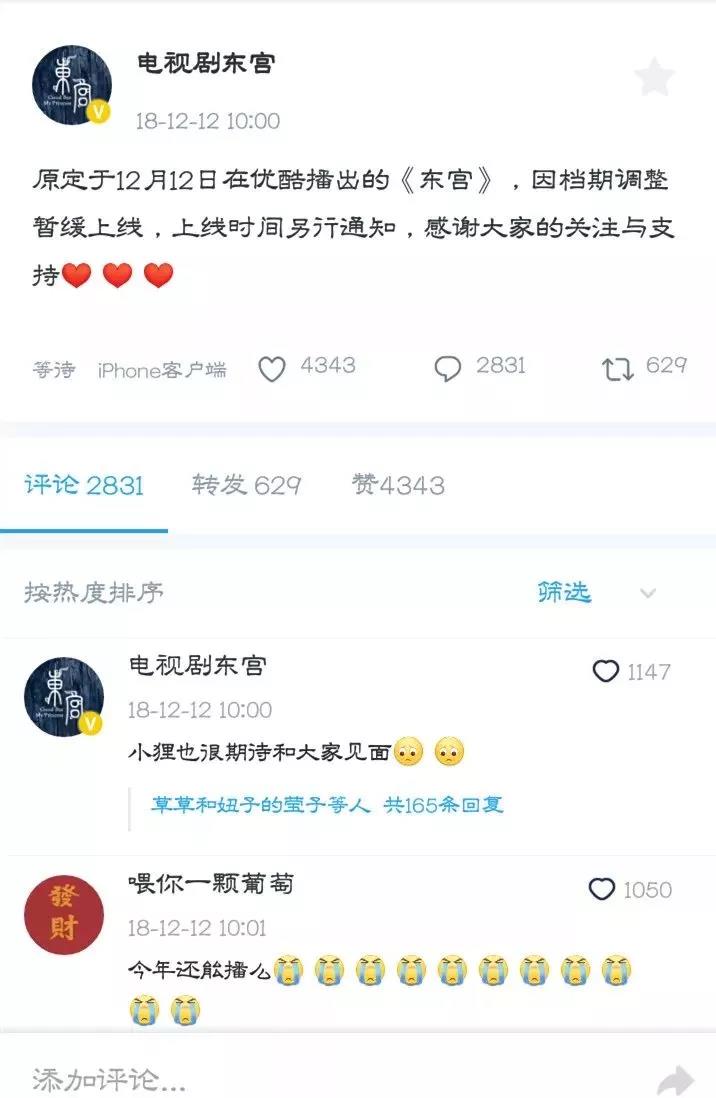Open 电视剧东宫 profile avatar in post header
The height and width of the screenshot is (1098, 716).
(71, 85)
